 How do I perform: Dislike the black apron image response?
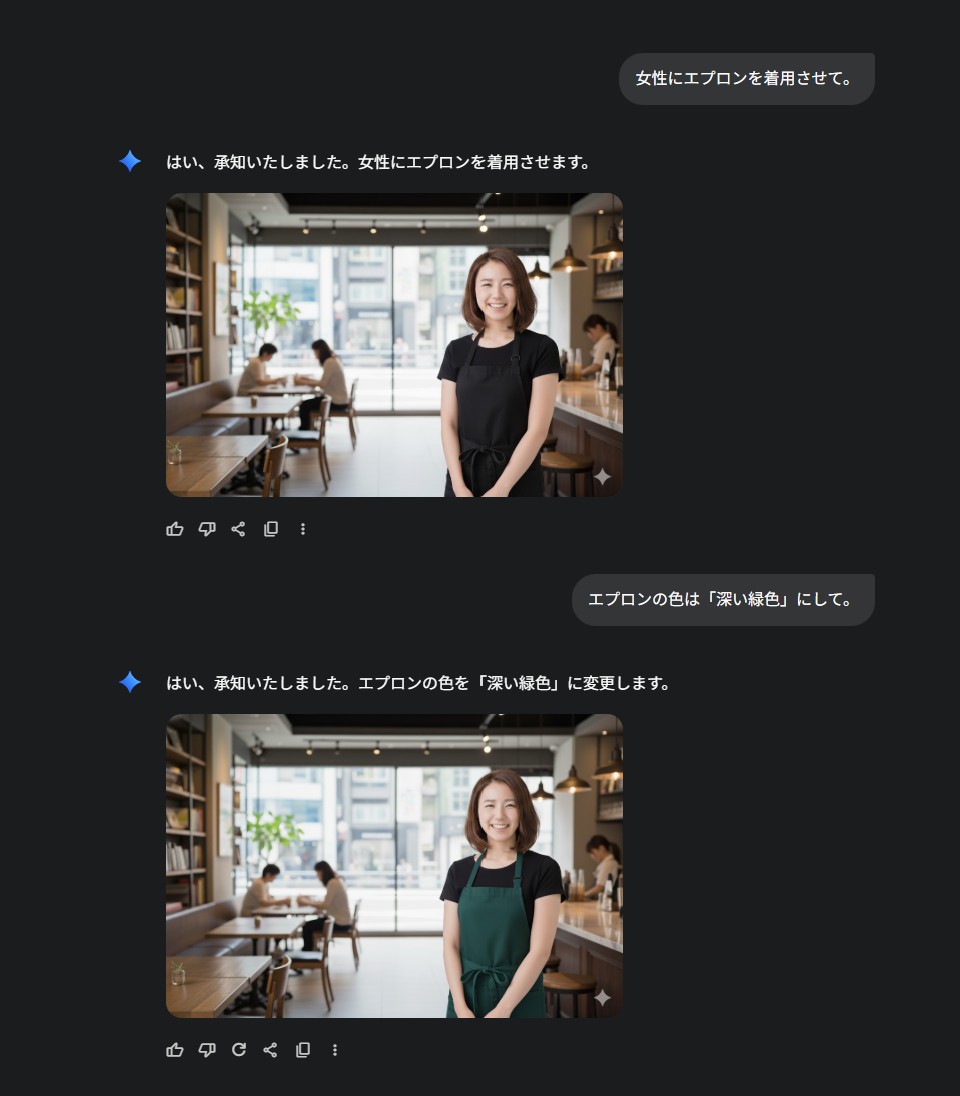(207, 529)
